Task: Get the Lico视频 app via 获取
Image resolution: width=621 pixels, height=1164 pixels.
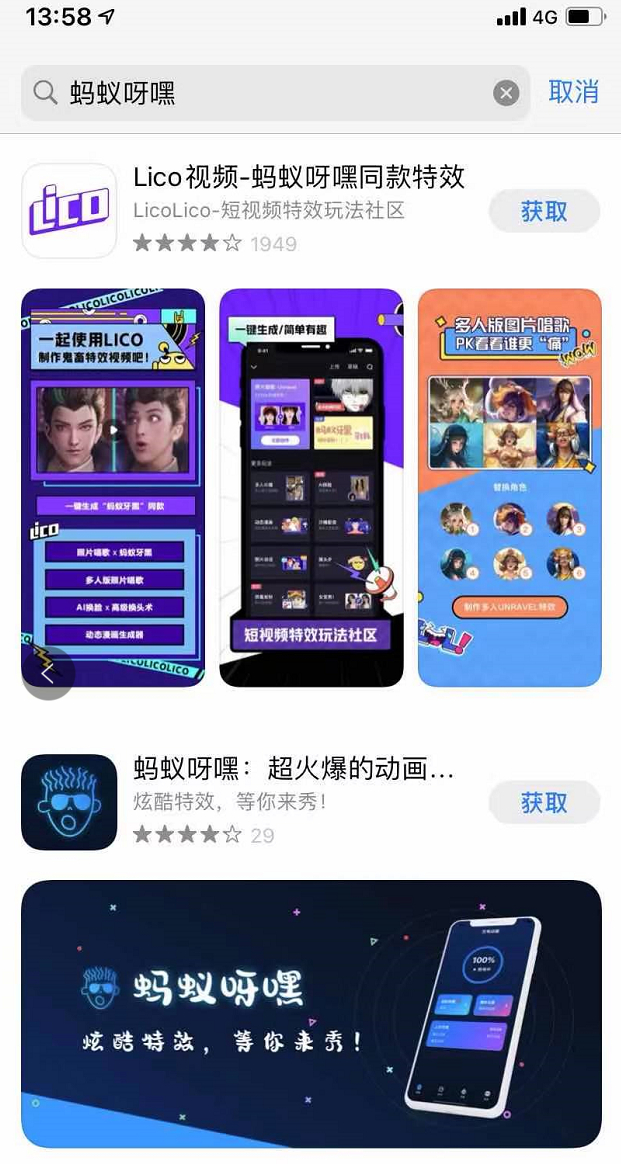Action: 544,211
